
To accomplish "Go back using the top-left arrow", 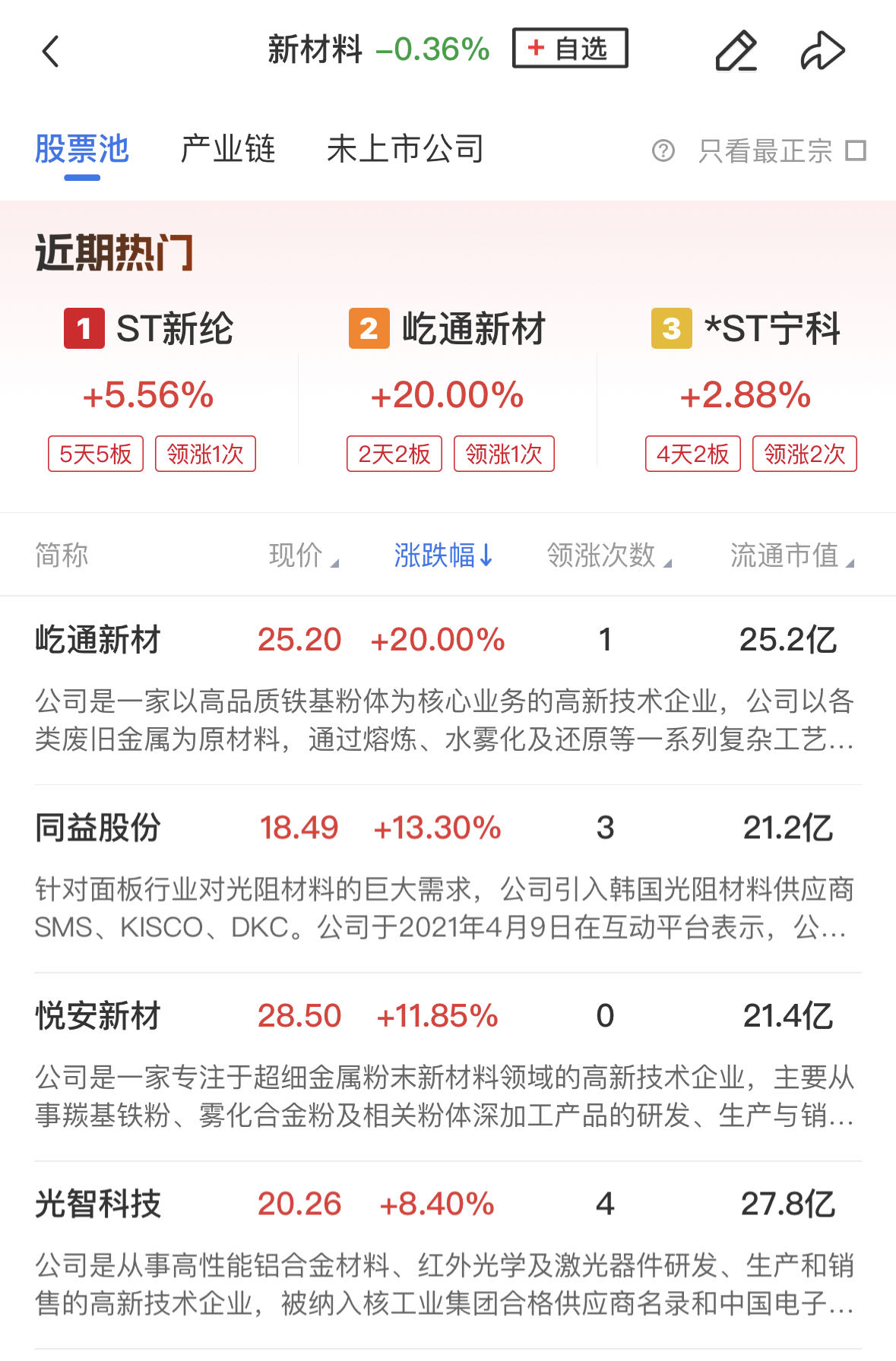I will coord(51,52).
